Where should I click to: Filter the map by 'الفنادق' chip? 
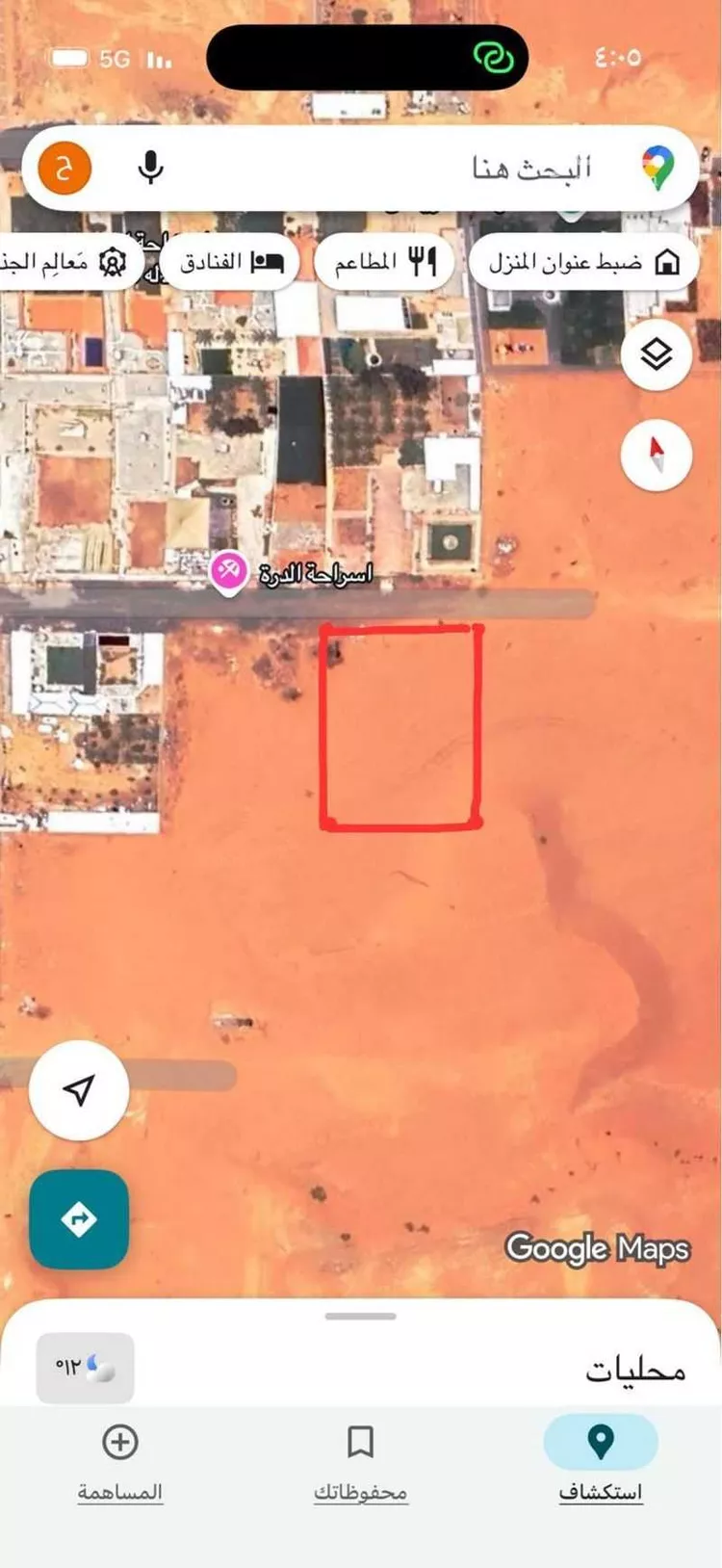tap(230, 262)
